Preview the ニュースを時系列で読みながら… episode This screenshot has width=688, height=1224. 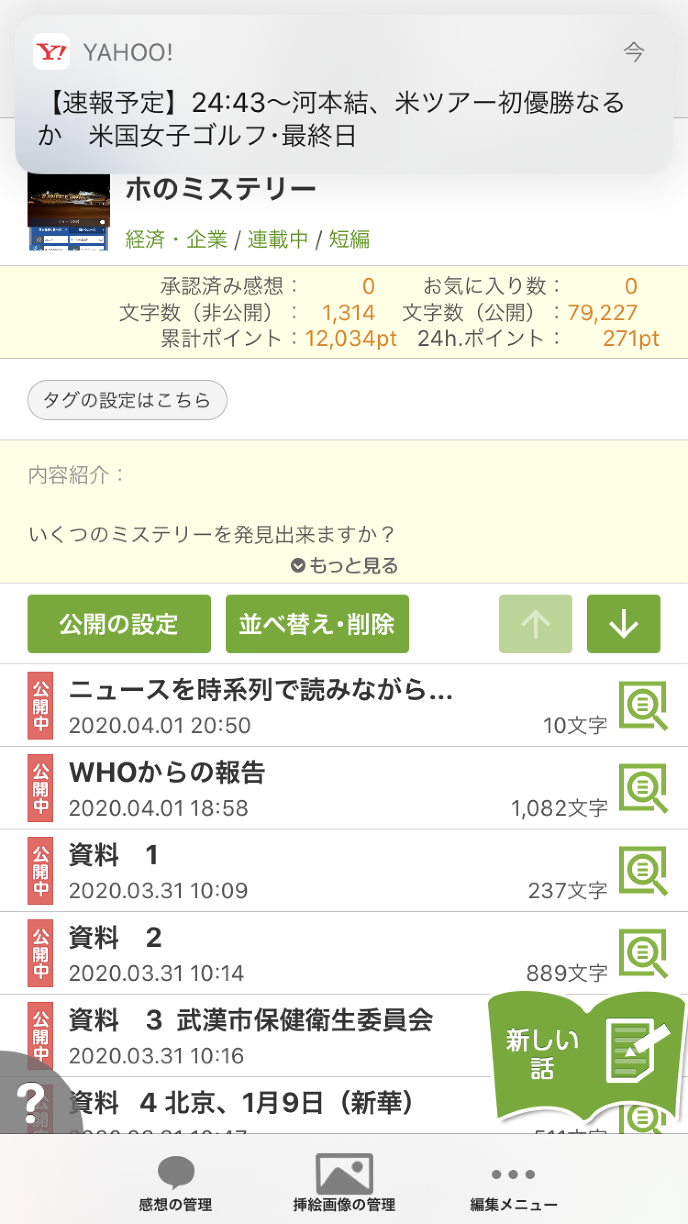(643, 705)
